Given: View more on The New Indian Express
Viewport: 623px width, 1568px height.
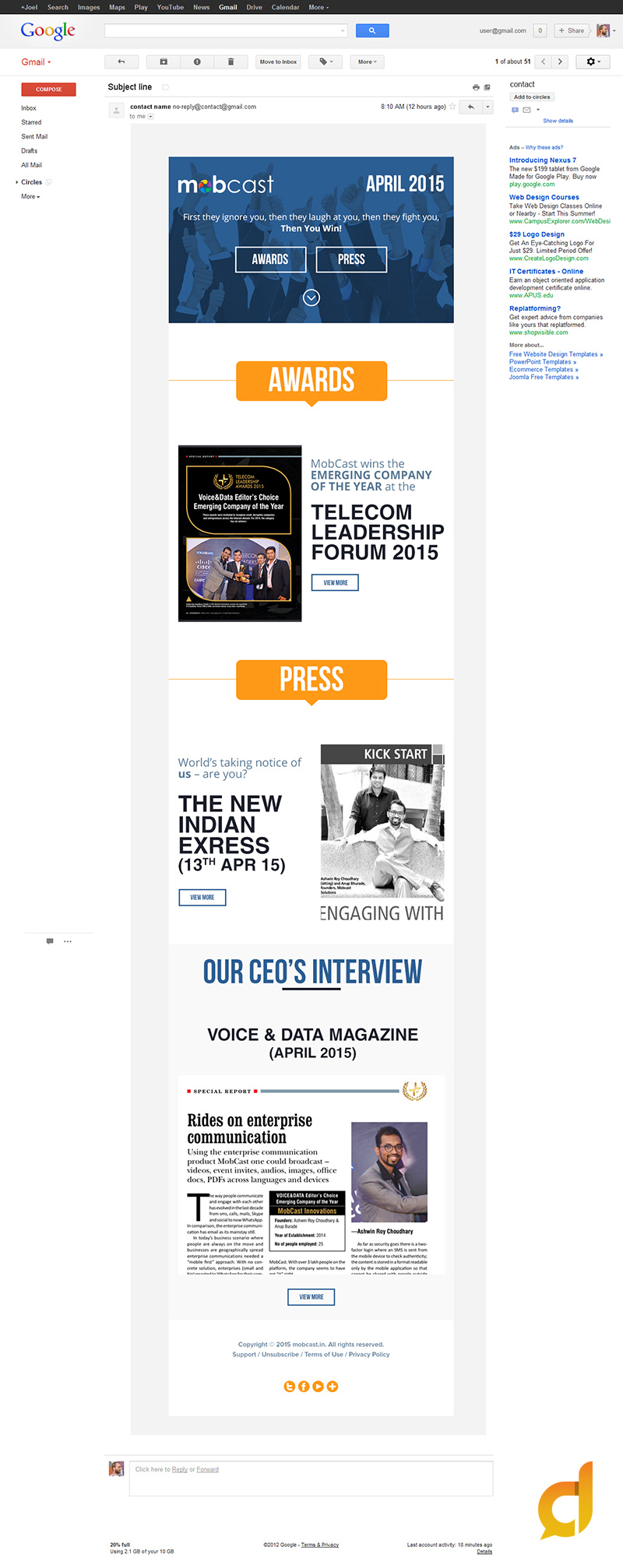Looking at the screenshot, I should pyautogui.click(x=202, y=897).
